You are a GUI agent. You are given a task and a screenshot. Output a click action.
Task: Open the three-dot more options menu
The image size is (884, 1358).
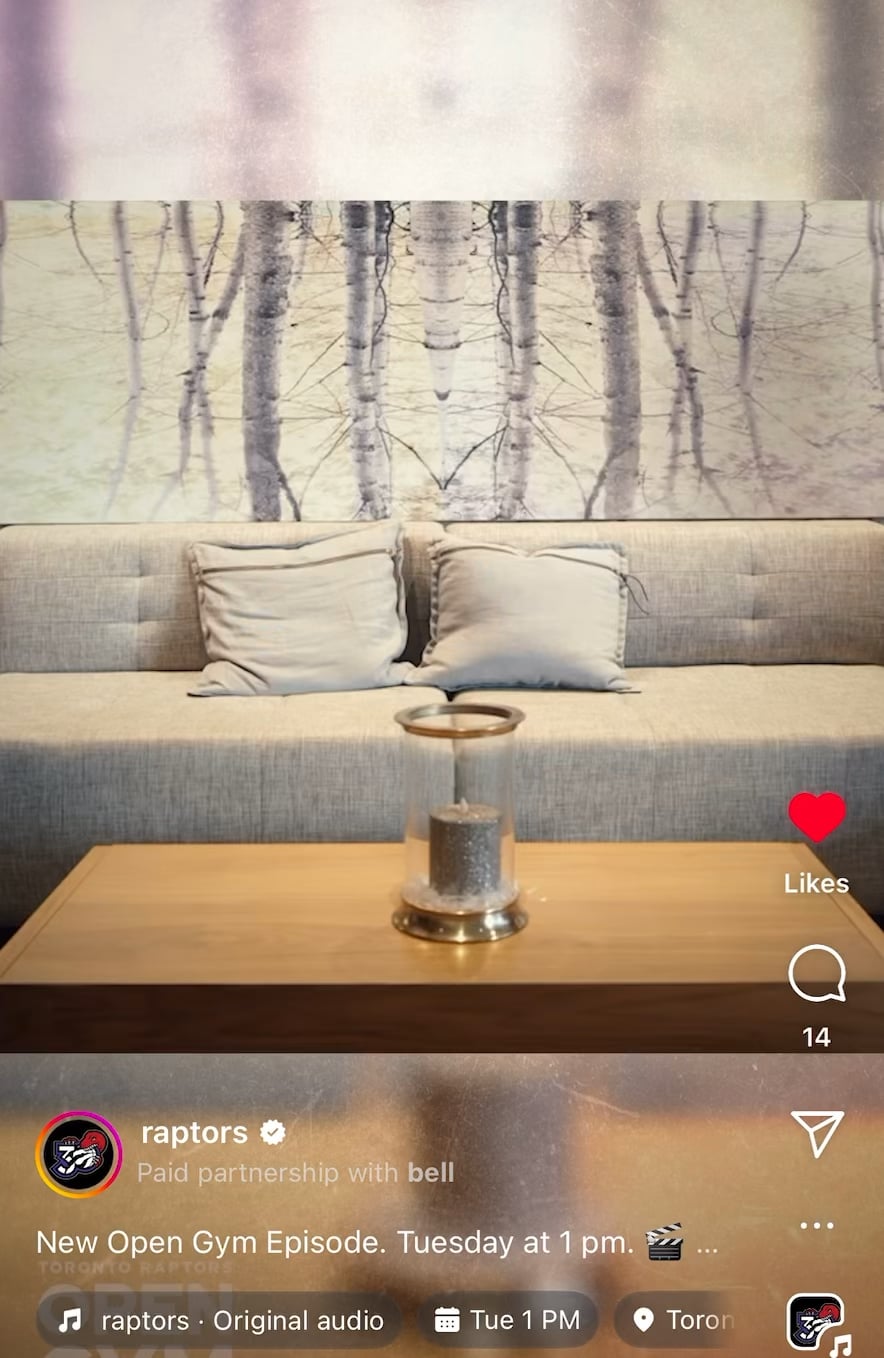pyautogui.click(x=816, y=1226)
